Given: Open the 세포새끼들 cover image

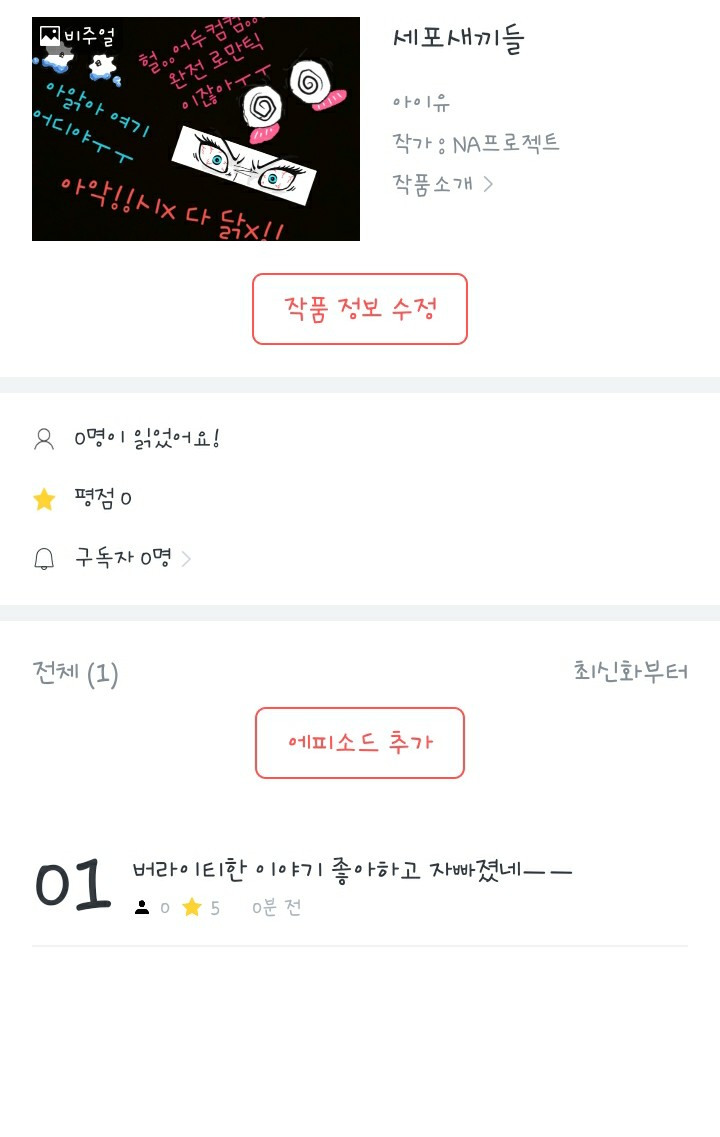Looking at the screenshot, I should pyautogui.click(x=196, y=129).
